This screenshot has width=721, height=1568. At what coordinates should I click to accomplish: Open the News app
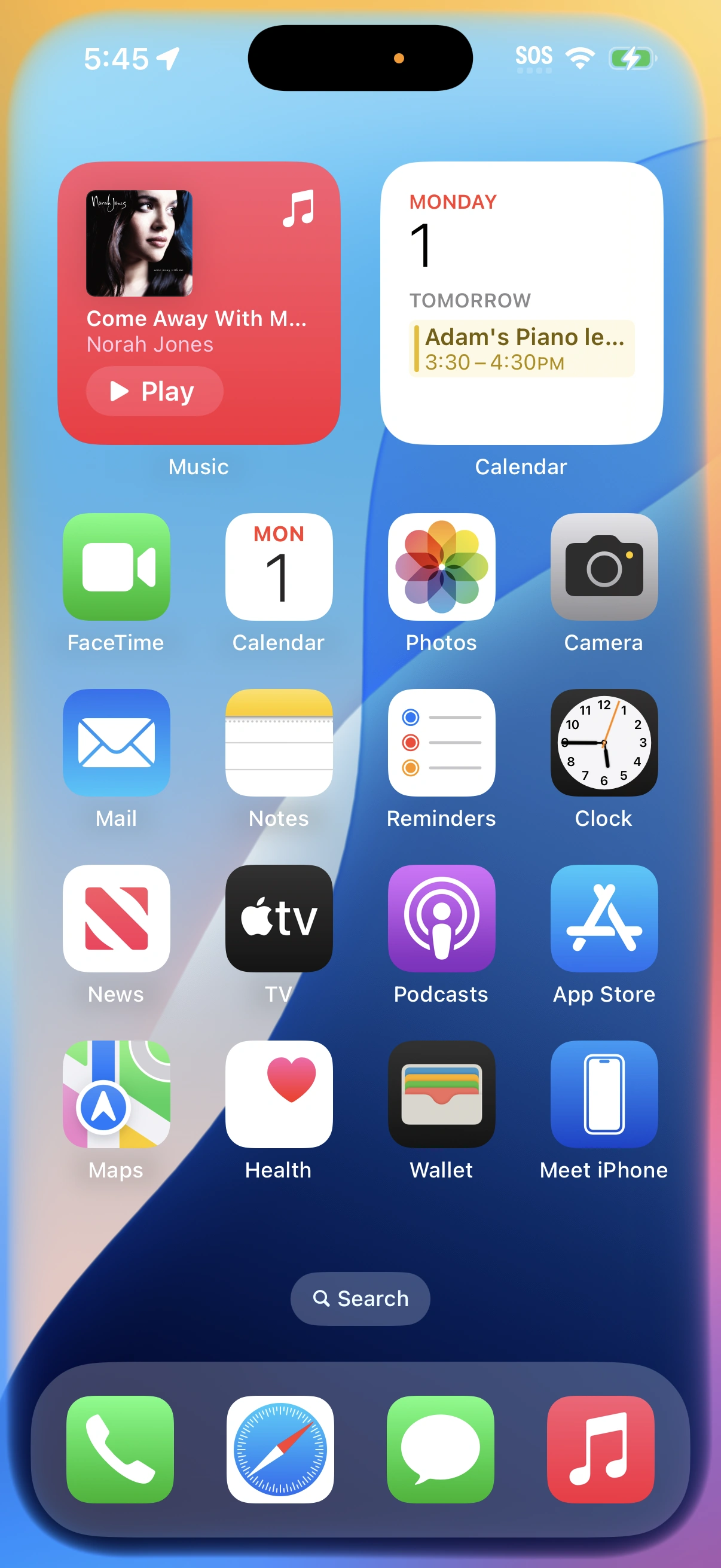tap(116, 918)
